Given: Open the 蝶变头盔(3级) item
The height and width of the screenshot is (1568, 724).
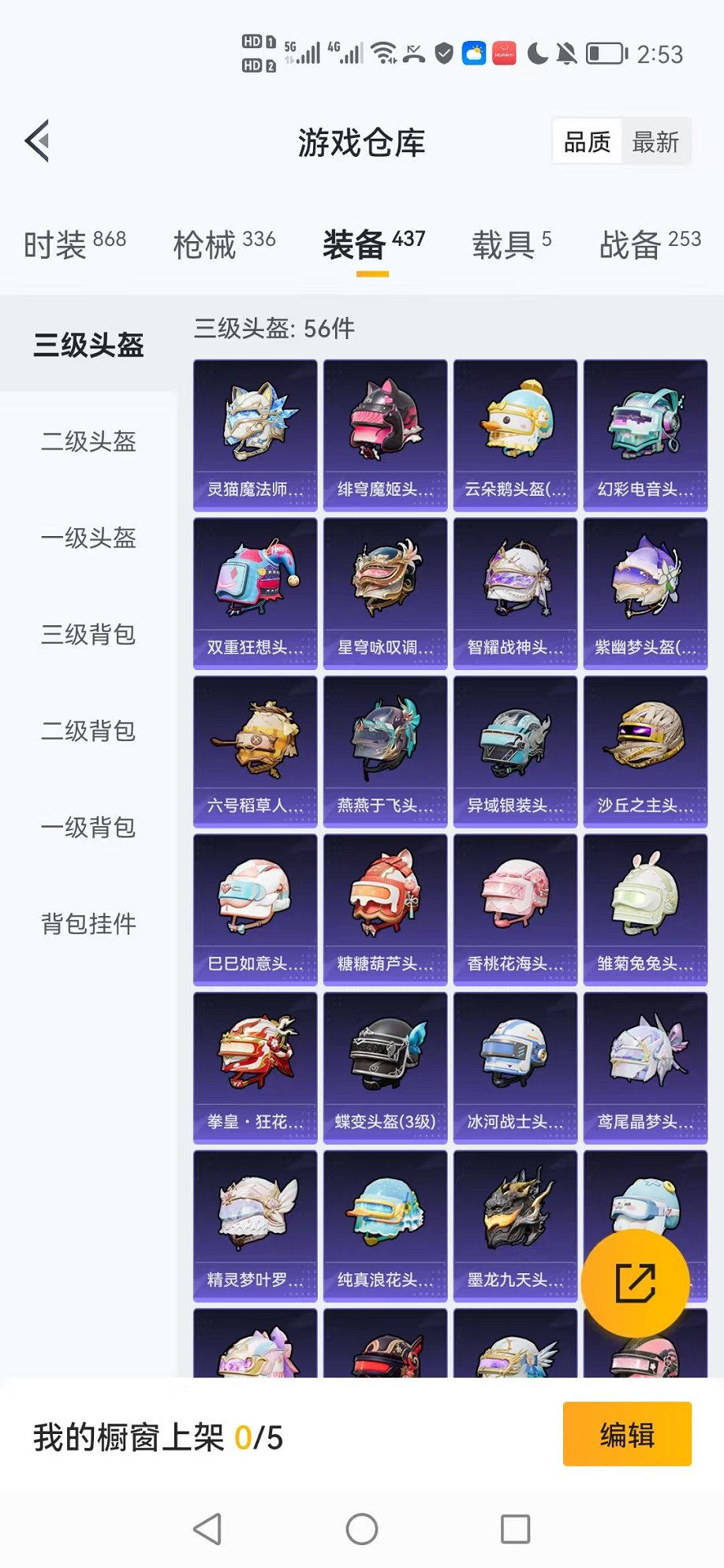Looking at the screenshot, I should 385,1067.
